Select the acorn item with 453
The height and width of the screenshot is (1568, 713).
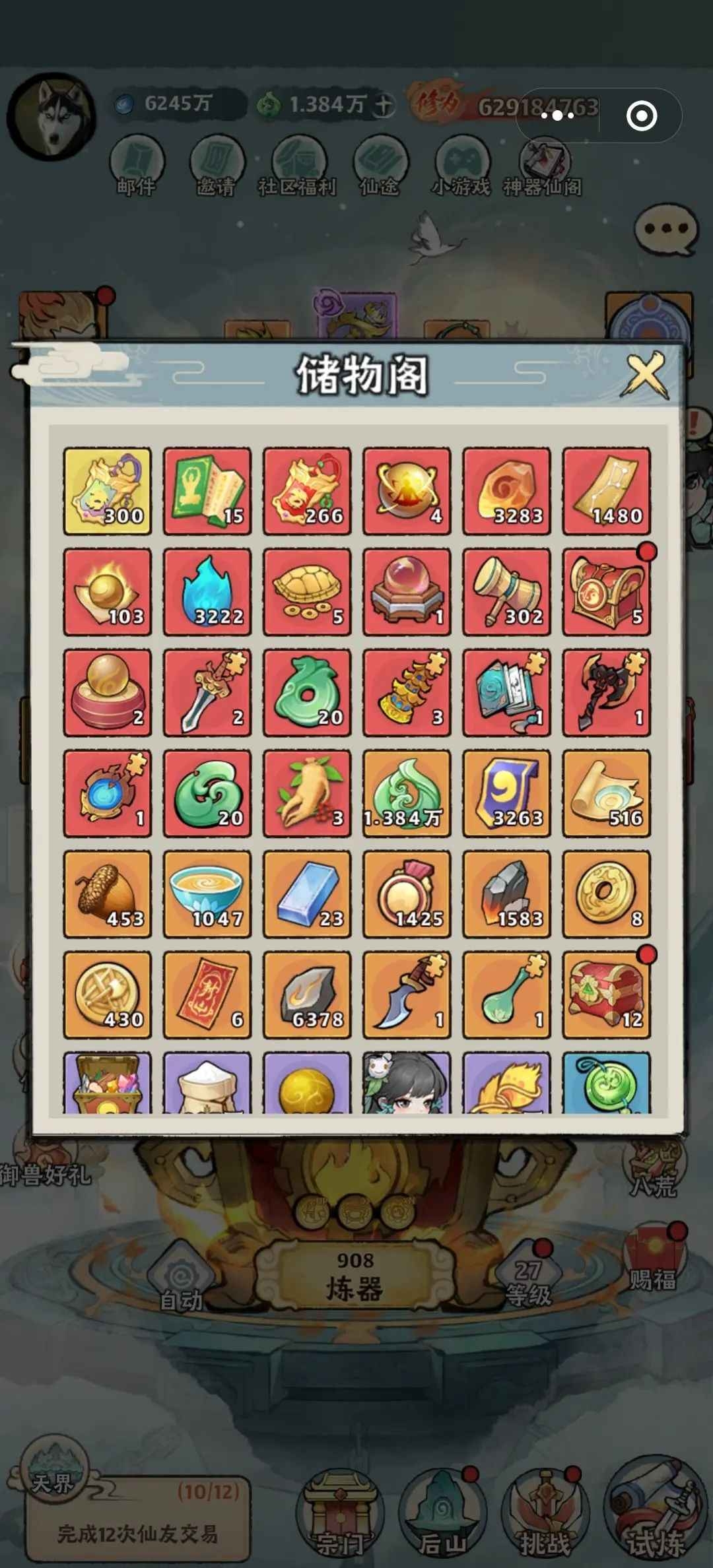pos(108,894)
